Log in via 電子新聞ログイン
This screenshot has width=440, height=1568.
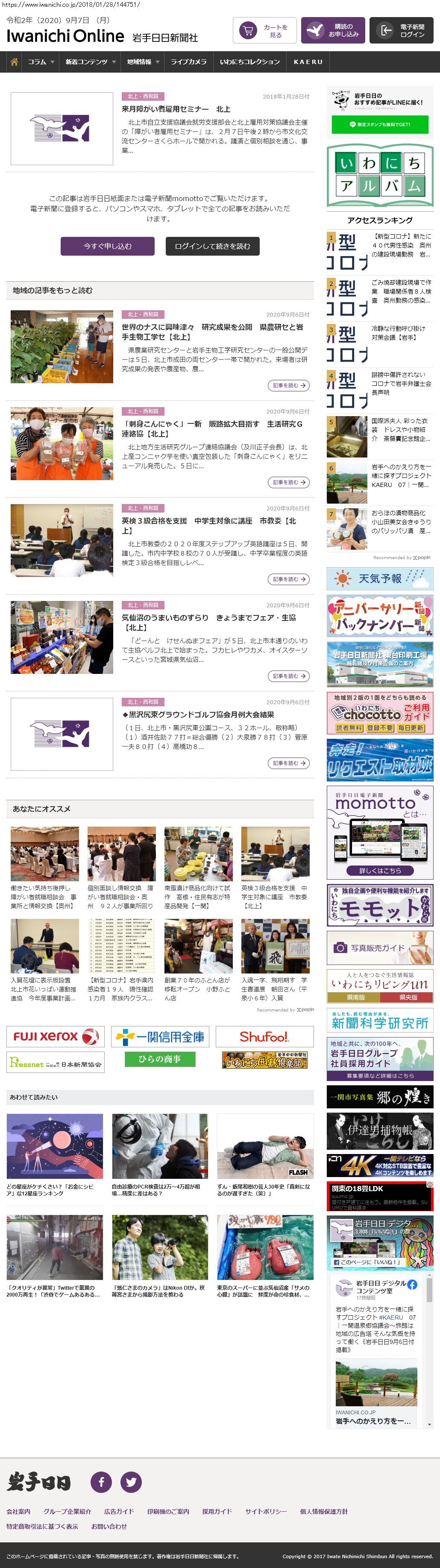[x=401, y=30]
